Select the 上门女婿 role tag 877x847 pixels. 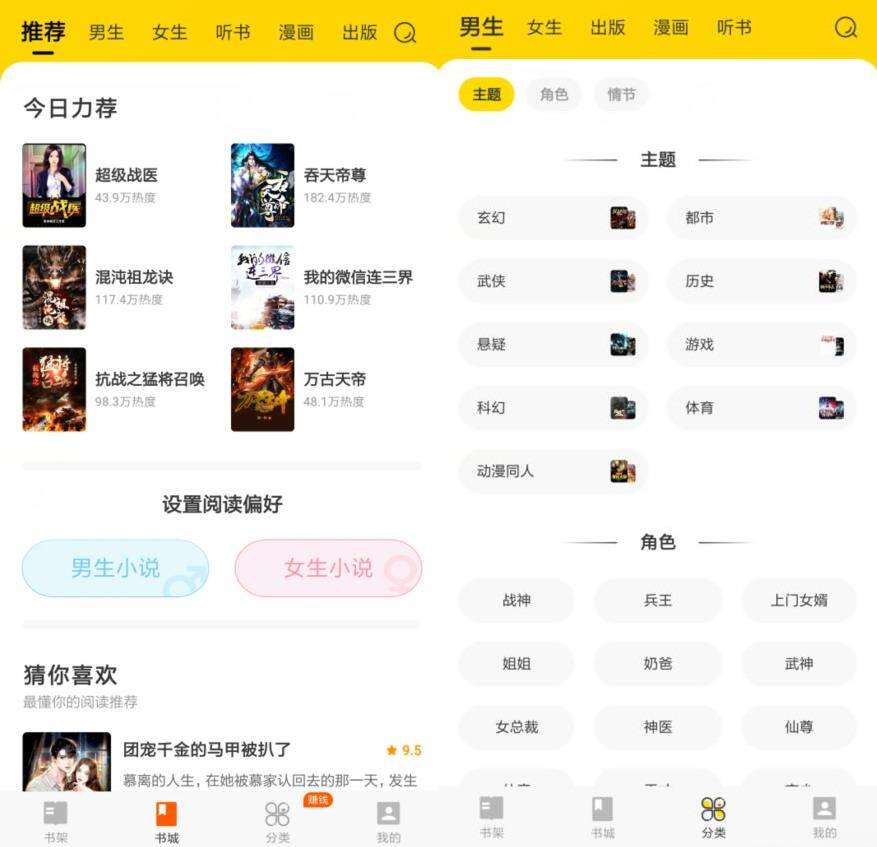798,601
